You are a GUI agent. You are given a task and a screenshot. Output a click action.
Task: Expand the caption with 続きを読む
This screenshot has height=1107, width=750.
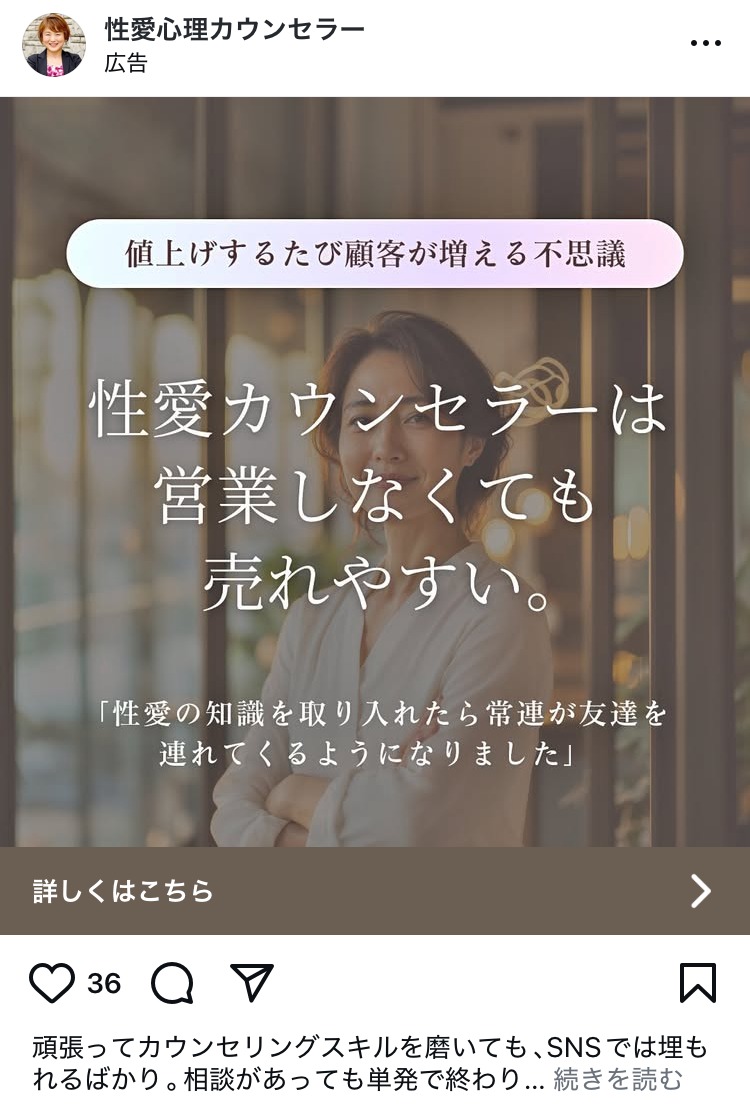tap(618, 1079)
